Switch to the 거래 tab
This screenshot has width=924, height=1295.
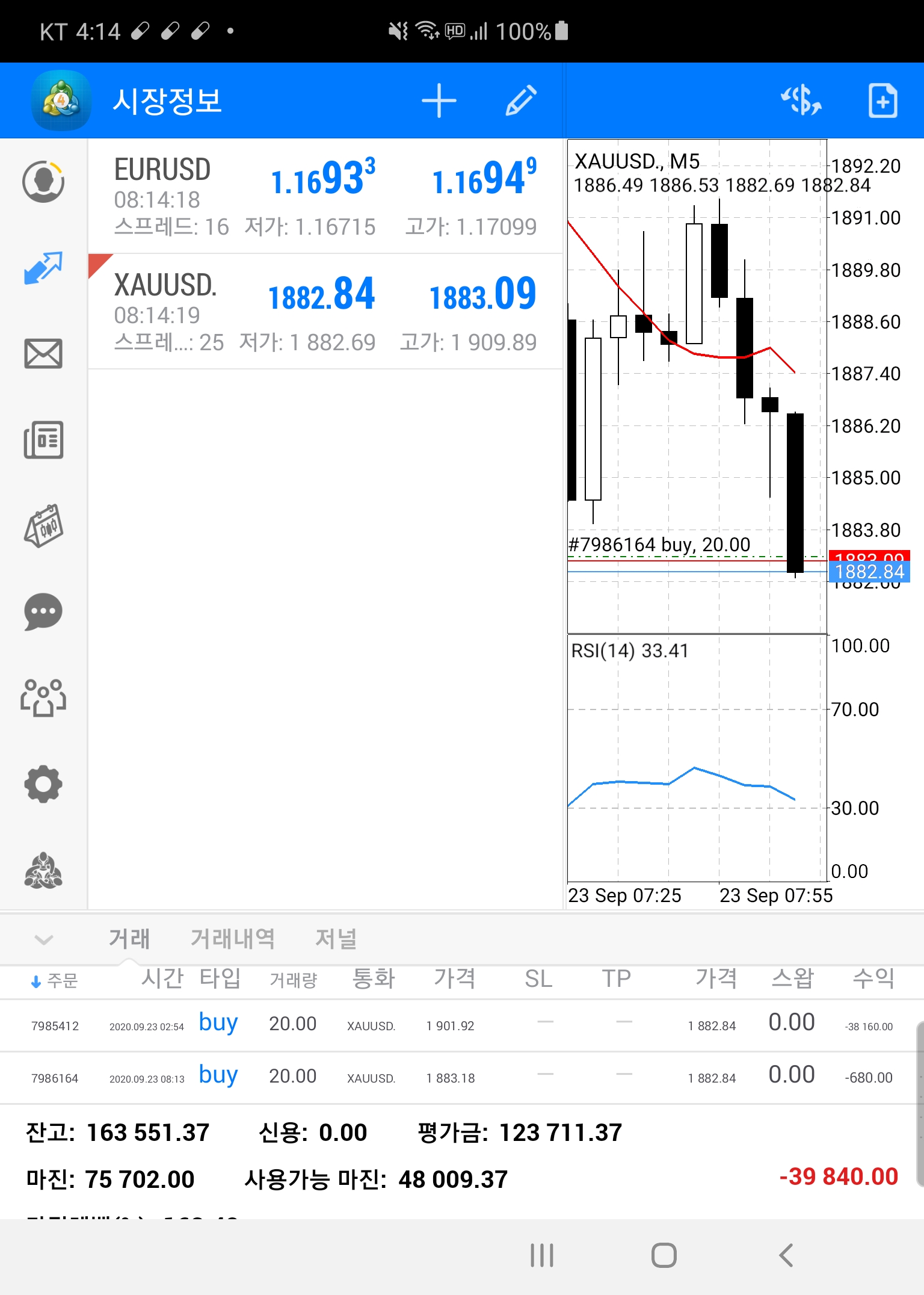(129, 939)
